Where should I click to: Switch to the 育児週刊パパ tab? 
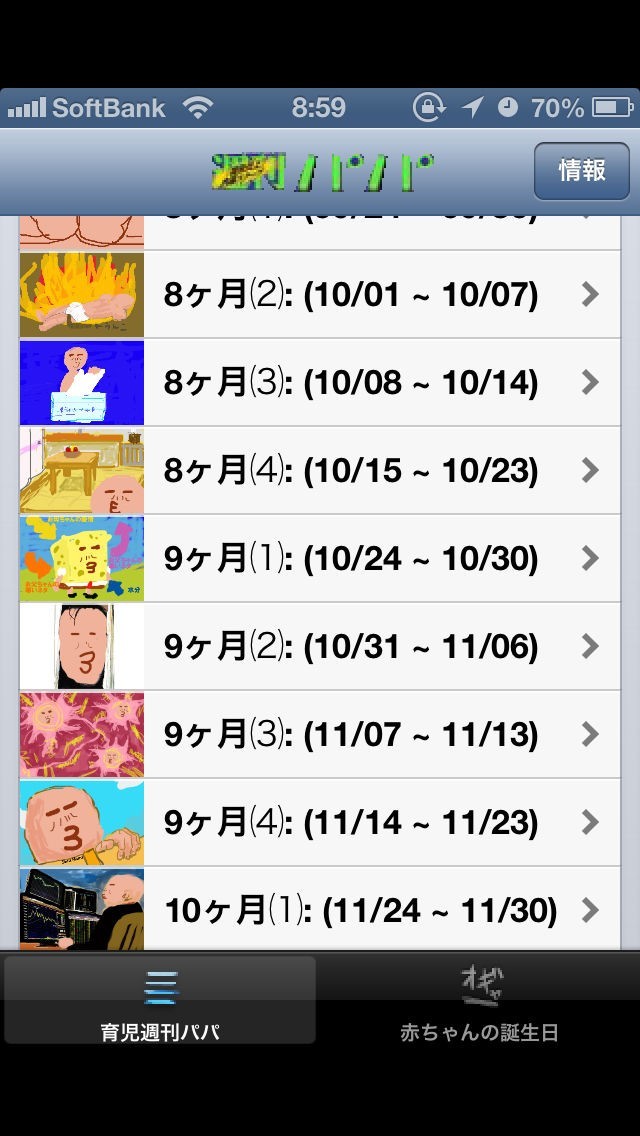(160, 1001)
